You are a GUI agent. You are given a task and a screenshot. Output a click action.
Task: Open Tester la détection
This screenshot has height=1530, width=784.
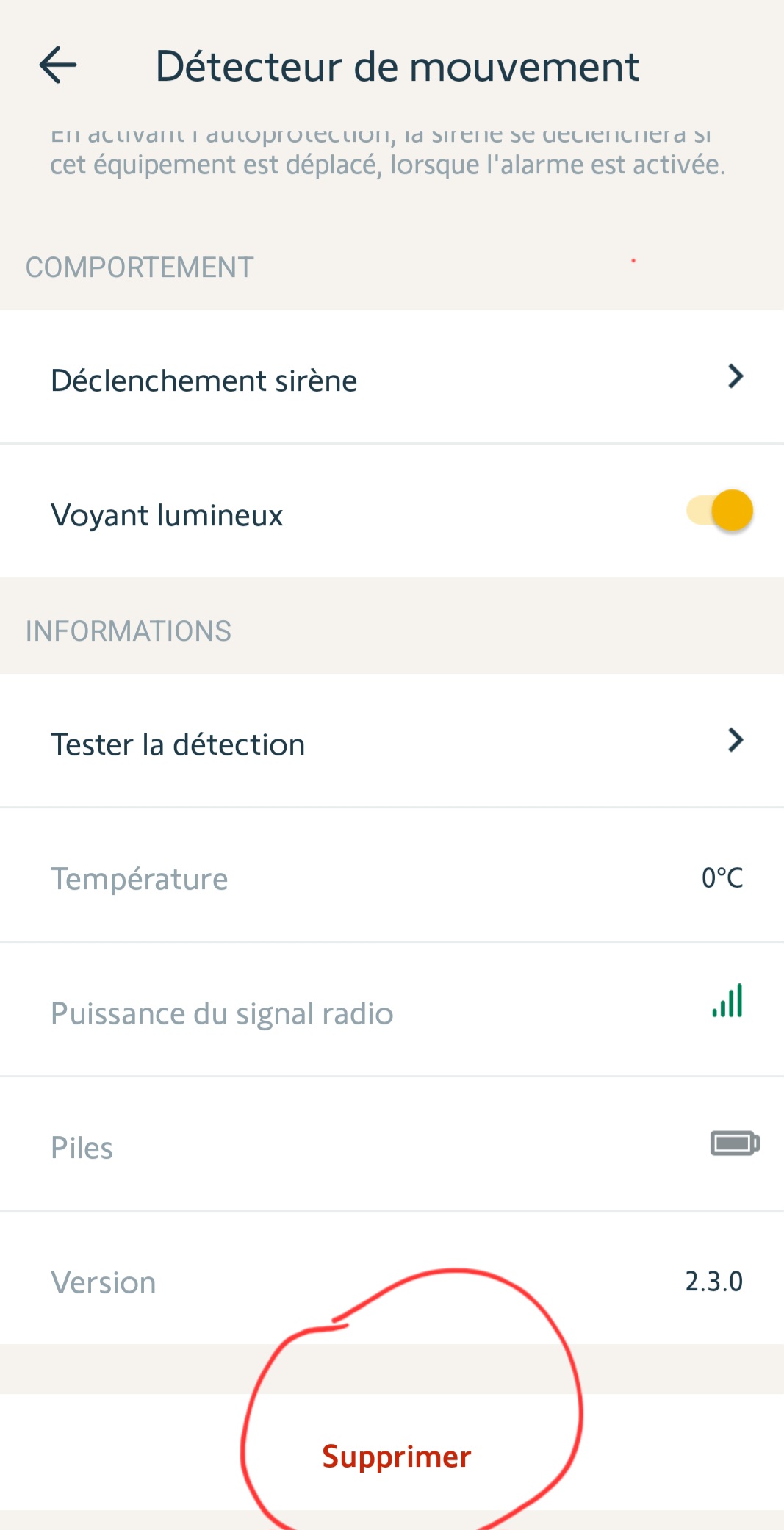pos(392,742)
